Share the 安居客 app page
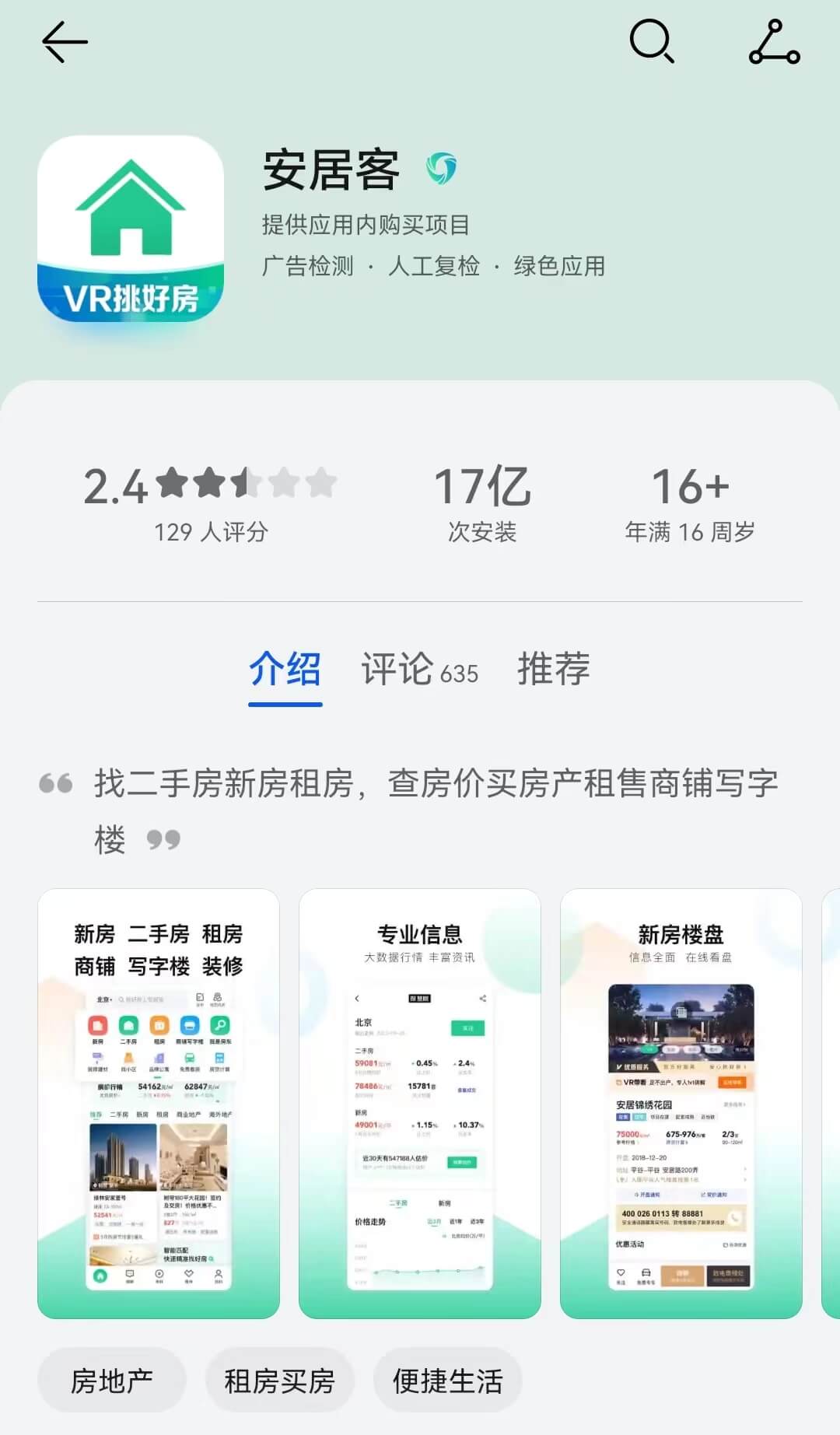 coord(775,42)
